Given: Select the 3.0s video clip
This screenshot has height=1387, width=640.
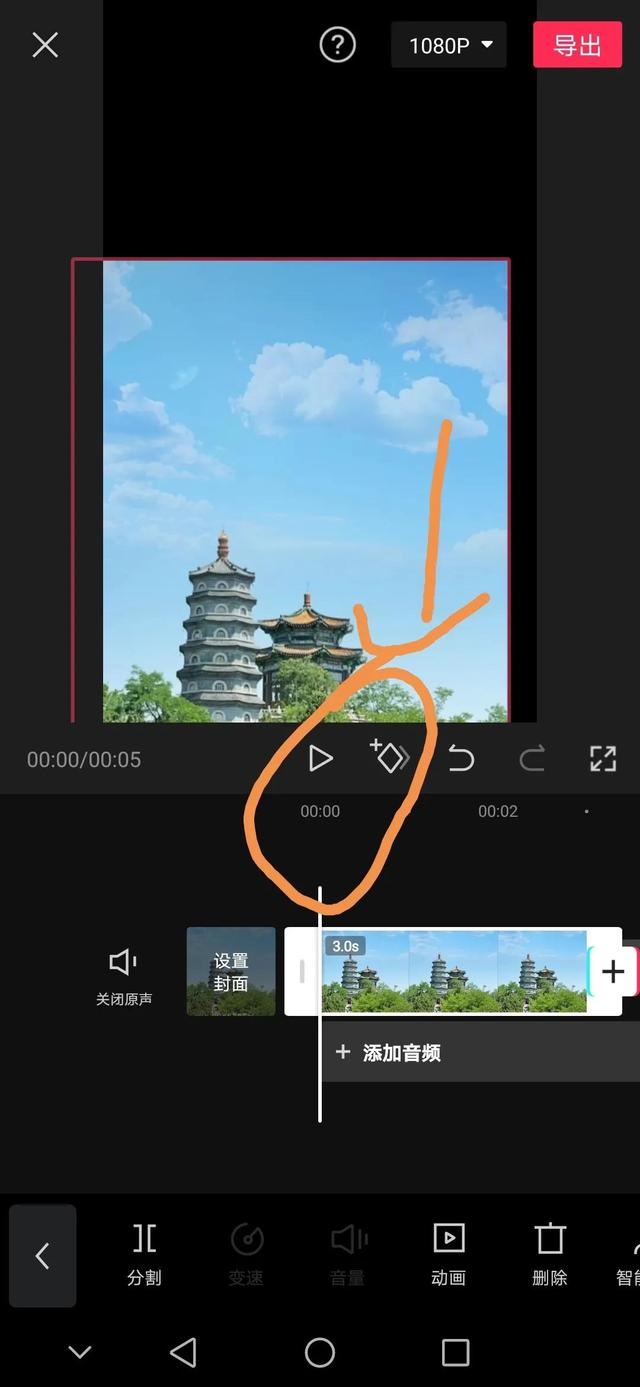Looking at the screenshot, I should click(455, 971).
